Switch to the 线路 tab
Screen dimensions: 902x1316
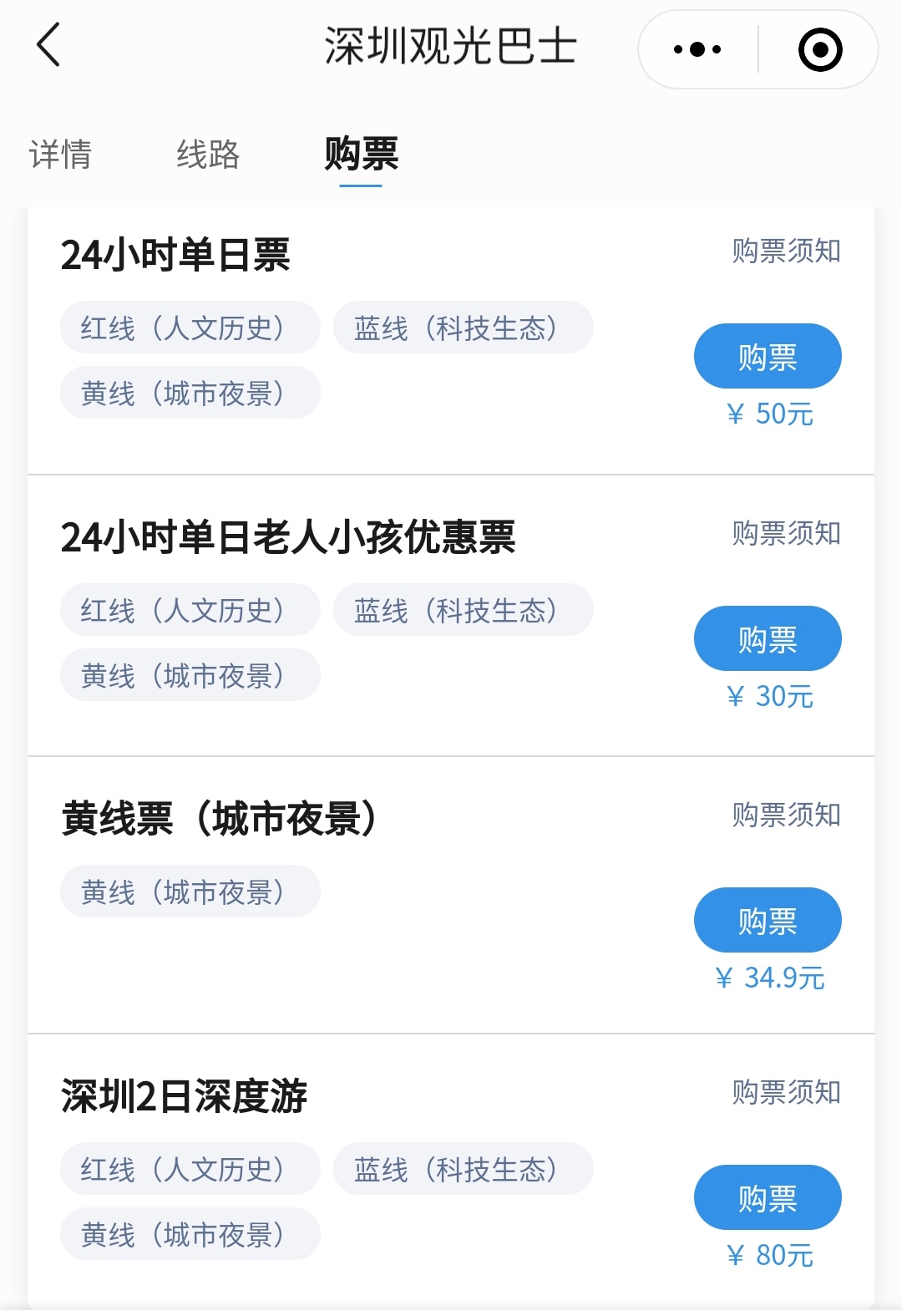click(208, 155)
